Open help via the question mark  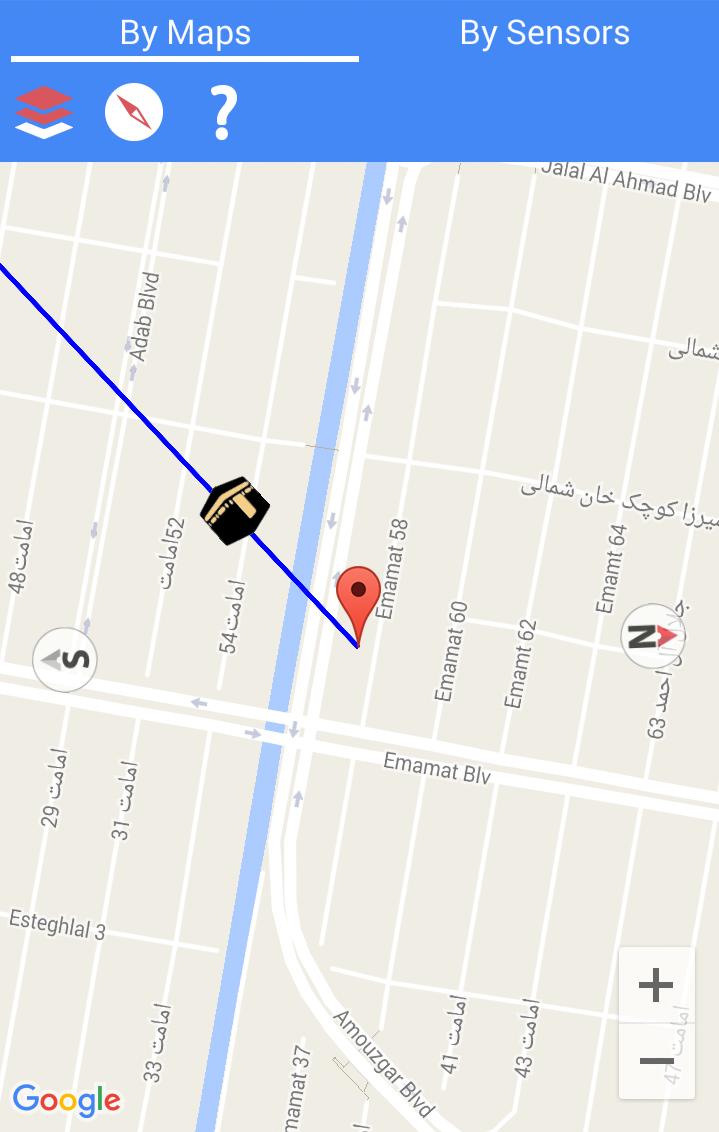pyautogui.click(x=224, y=112)
